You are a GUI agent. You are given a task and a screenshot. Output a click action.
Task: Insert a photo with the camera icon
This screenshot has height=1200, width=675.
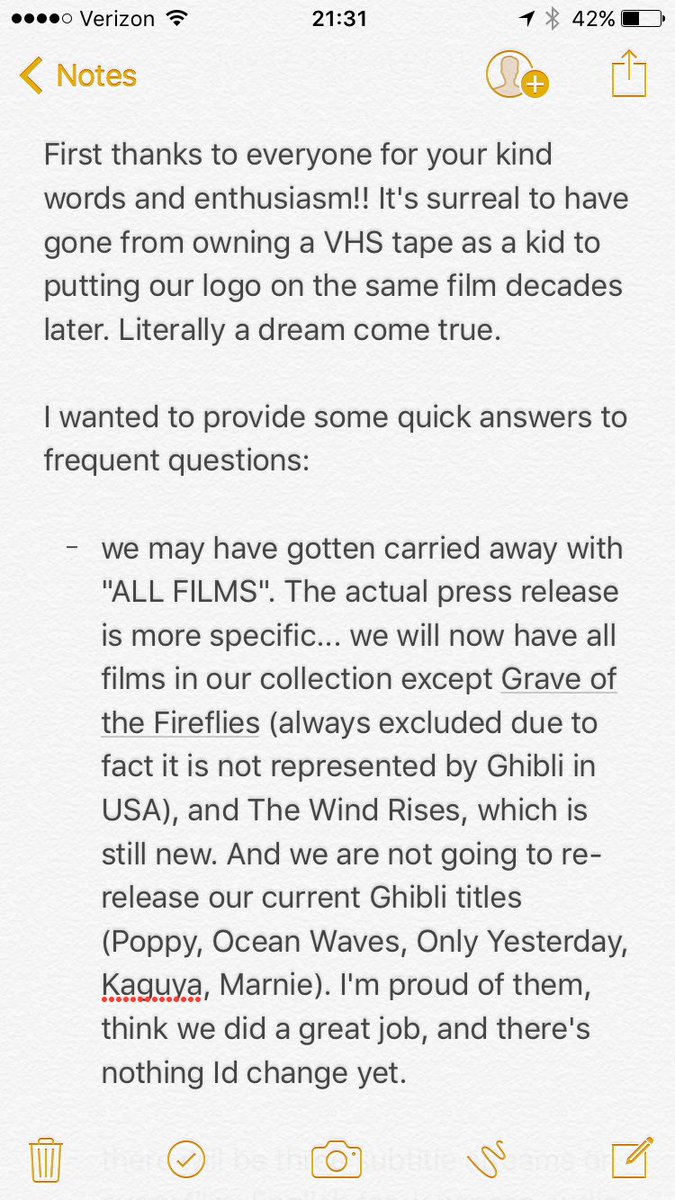[x=336, y=1160]
